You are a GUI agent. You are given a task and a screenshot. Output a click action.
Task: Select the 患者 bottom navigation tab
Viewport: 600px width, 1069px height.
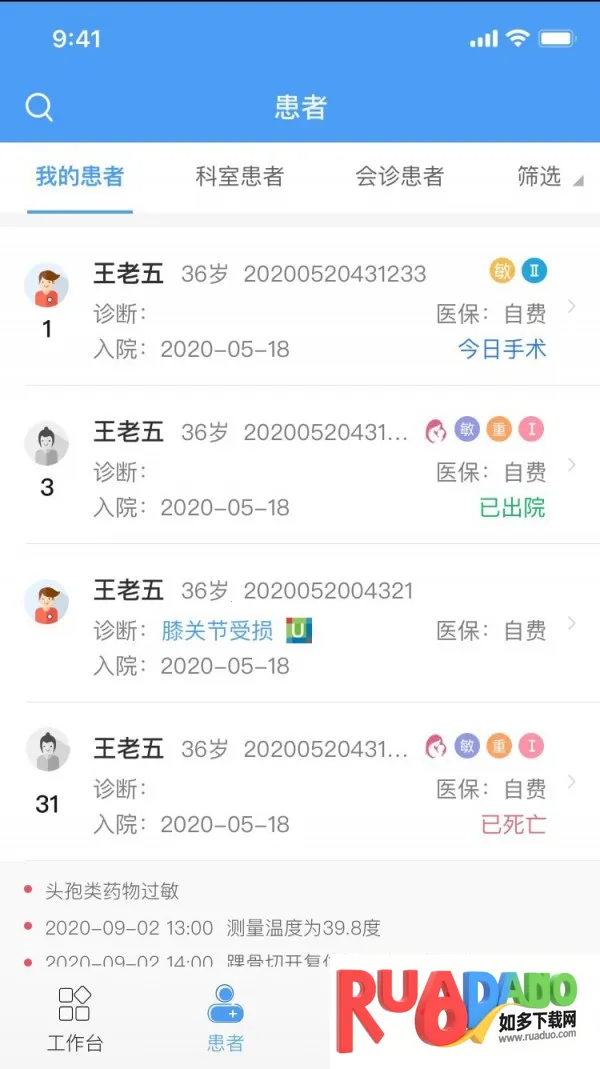click(x=225, y=1019)
